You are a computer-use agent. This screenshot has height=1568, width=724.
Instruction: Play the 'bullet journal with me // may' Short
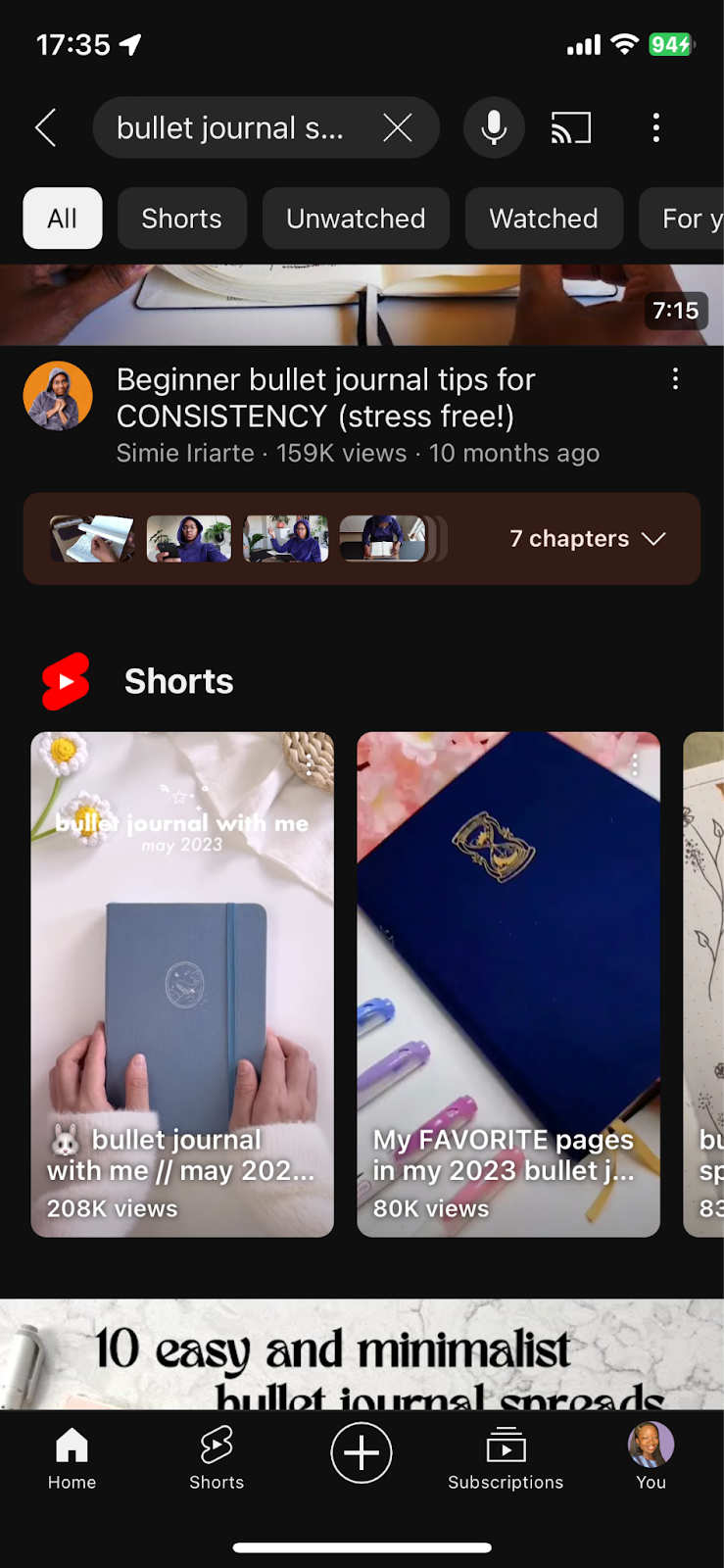click(182, 984)
